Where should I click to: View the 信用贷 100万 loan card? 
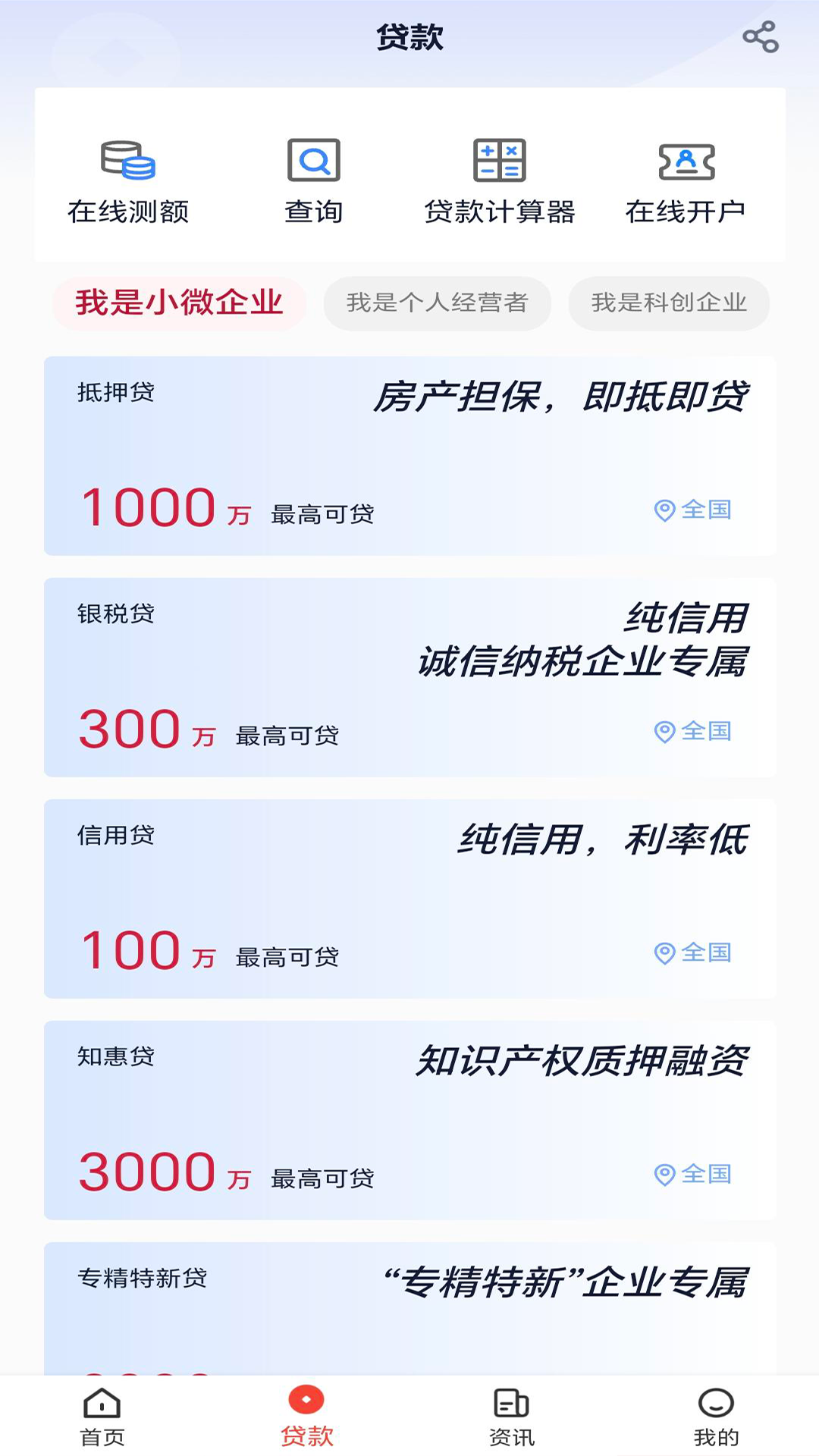pos(409,899)
